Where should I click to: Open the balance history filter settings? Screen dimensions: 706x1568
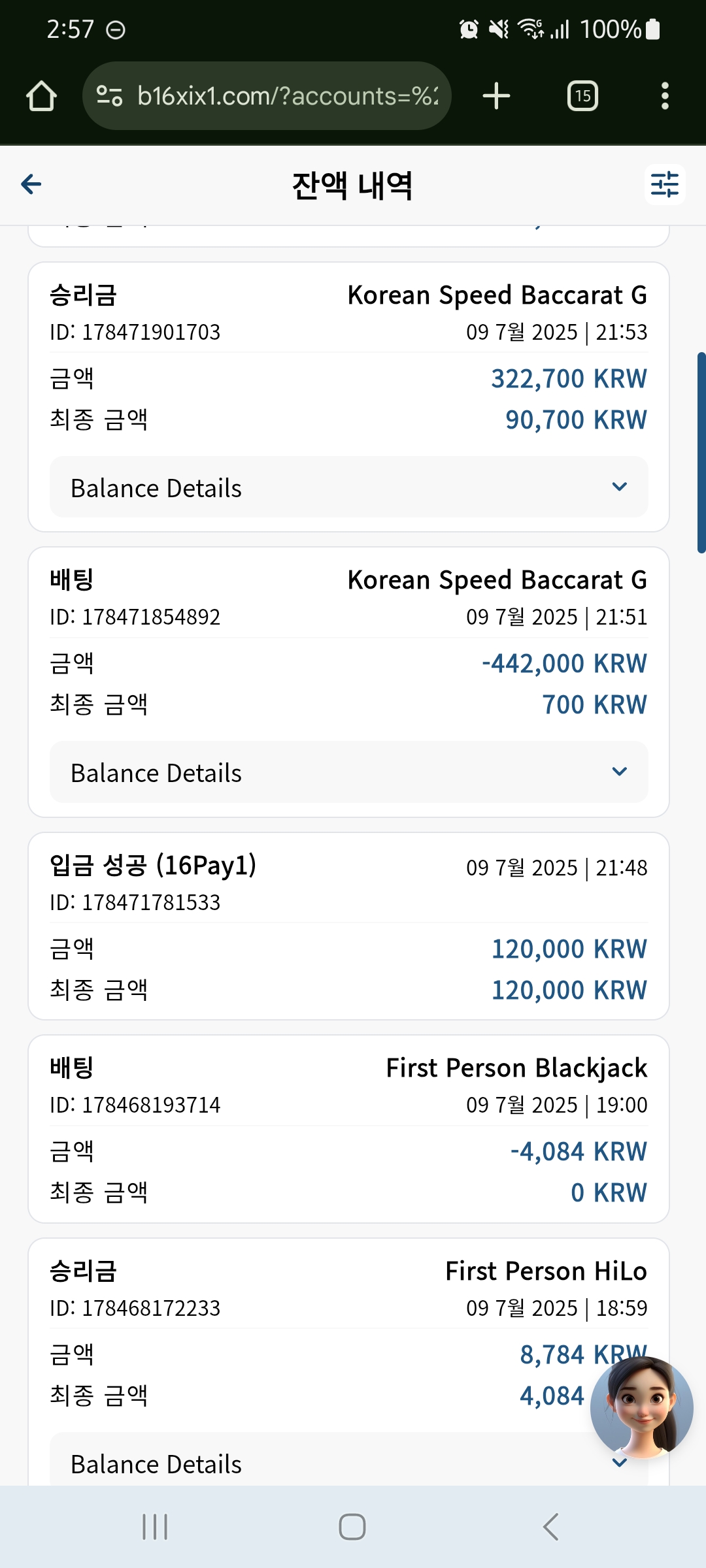[665, 184]
